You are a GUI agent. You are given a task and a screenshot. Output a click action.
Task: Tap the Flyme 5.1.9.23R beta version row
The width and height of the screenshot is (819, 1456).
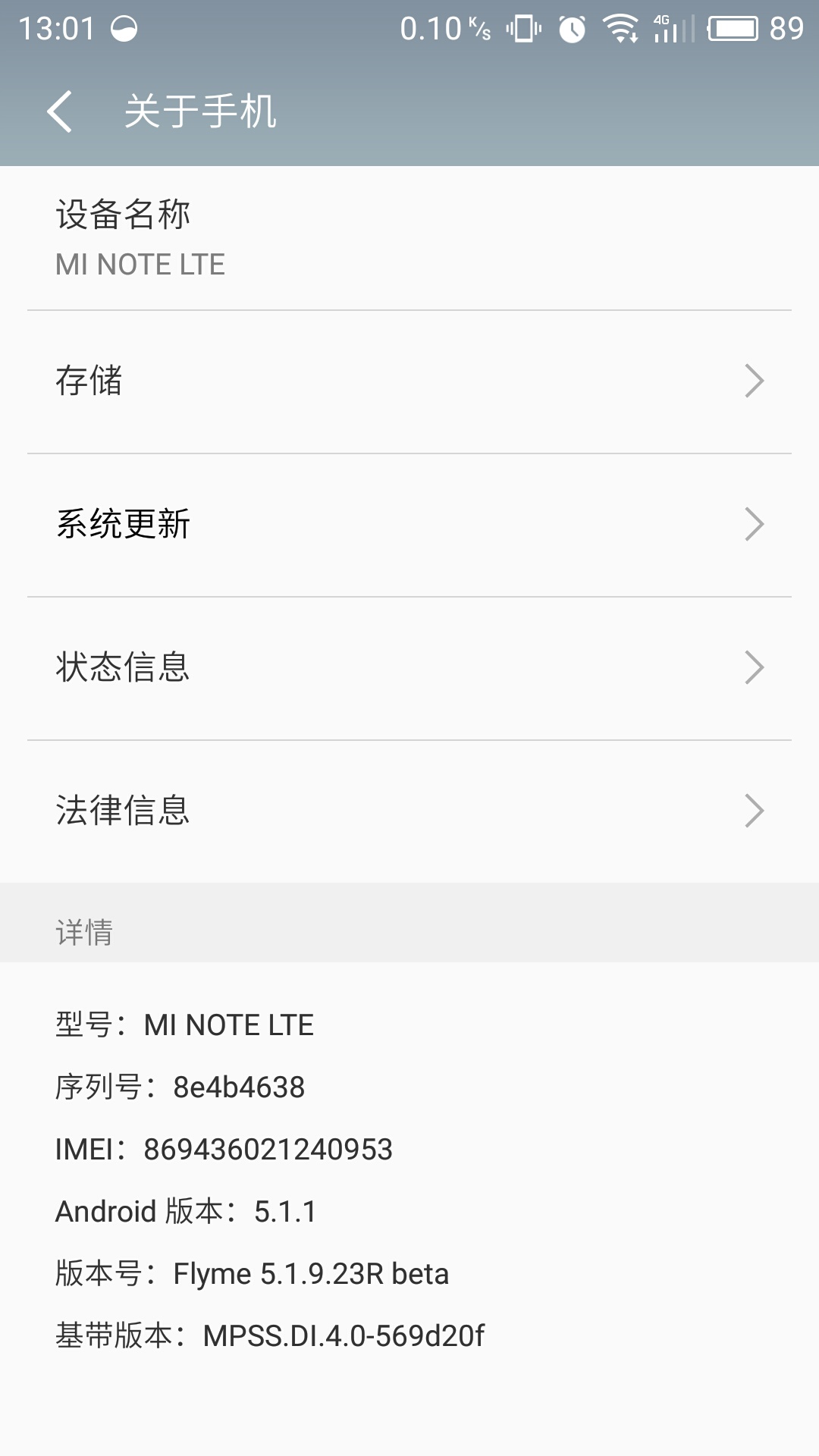[x=253, y=1274]
